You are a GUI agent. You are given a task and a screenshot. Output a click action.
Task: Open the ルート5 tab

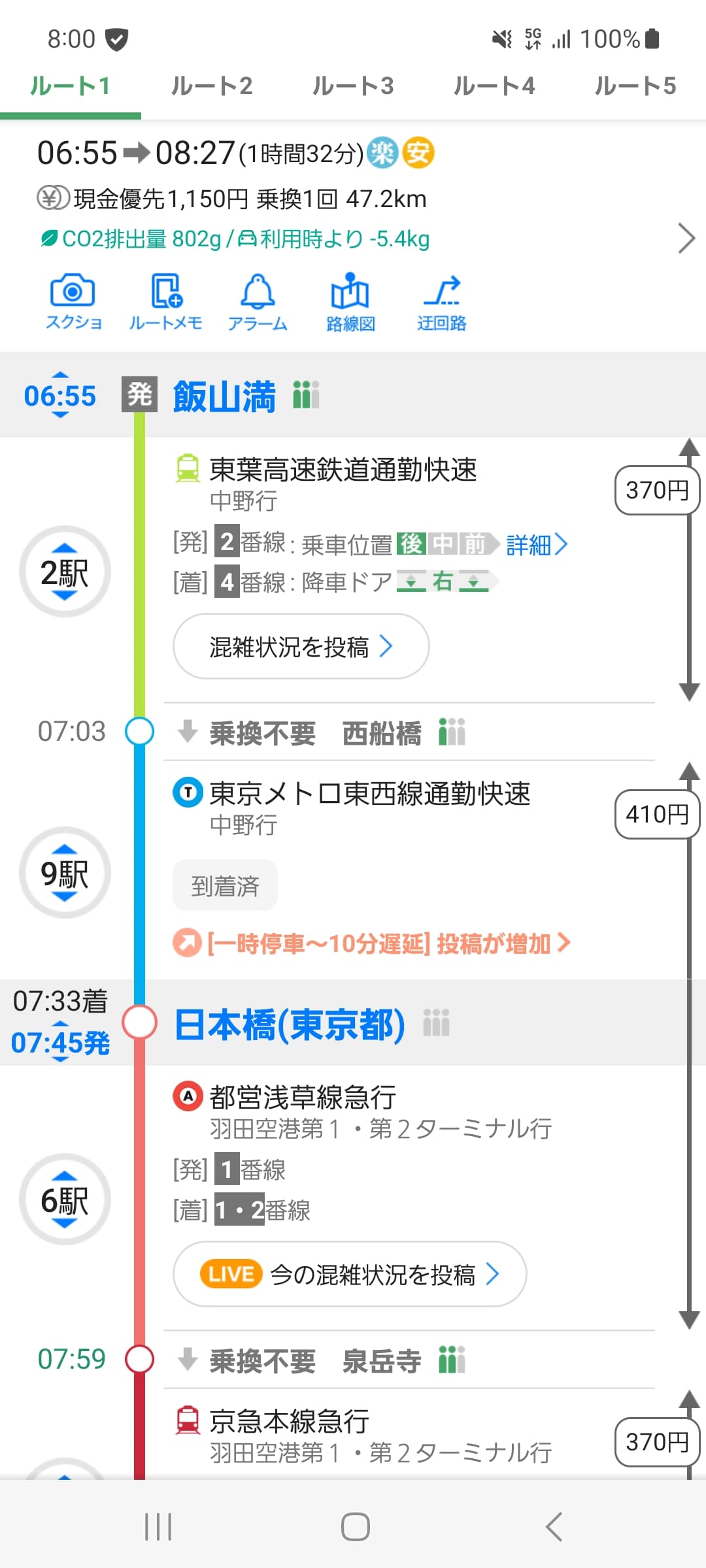[635, 86]
